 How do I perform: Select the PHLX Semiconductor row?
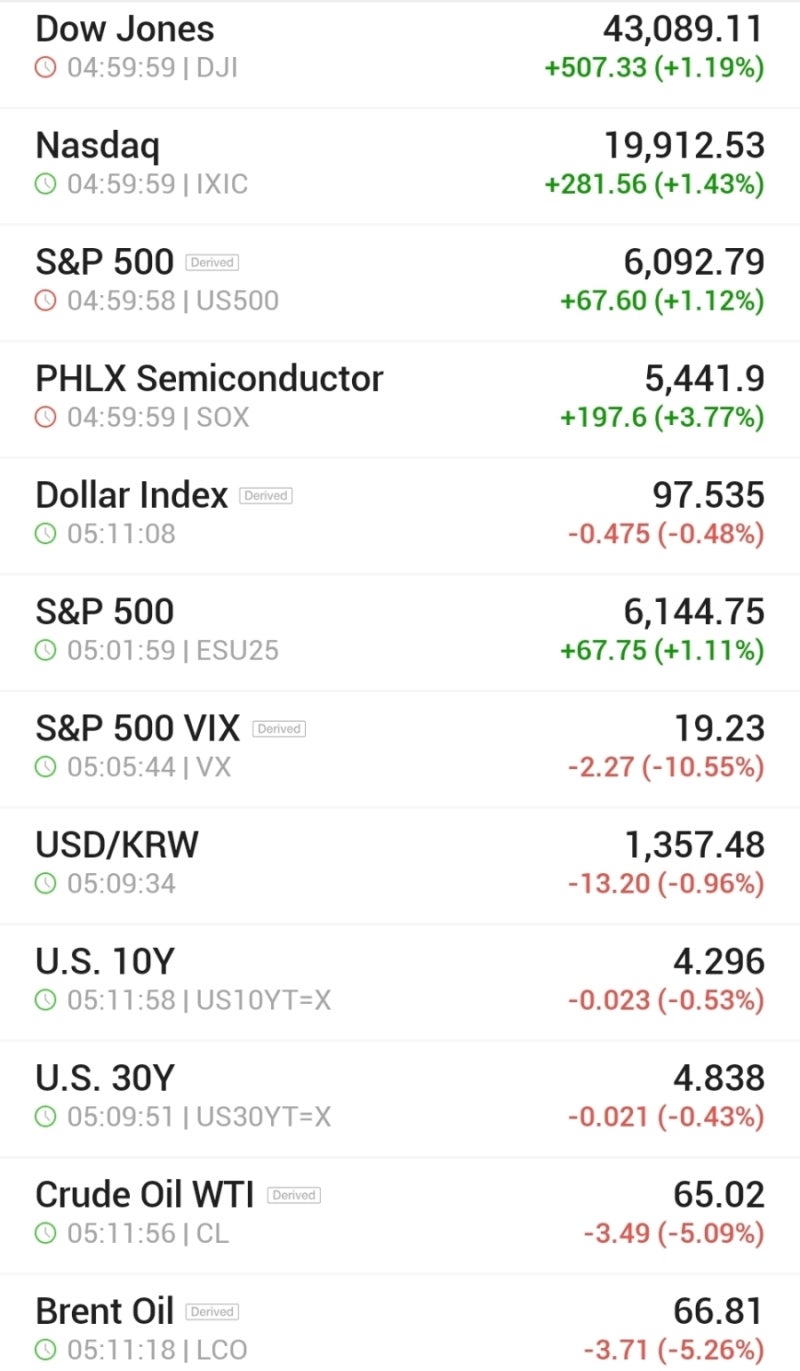pos(400,398)
